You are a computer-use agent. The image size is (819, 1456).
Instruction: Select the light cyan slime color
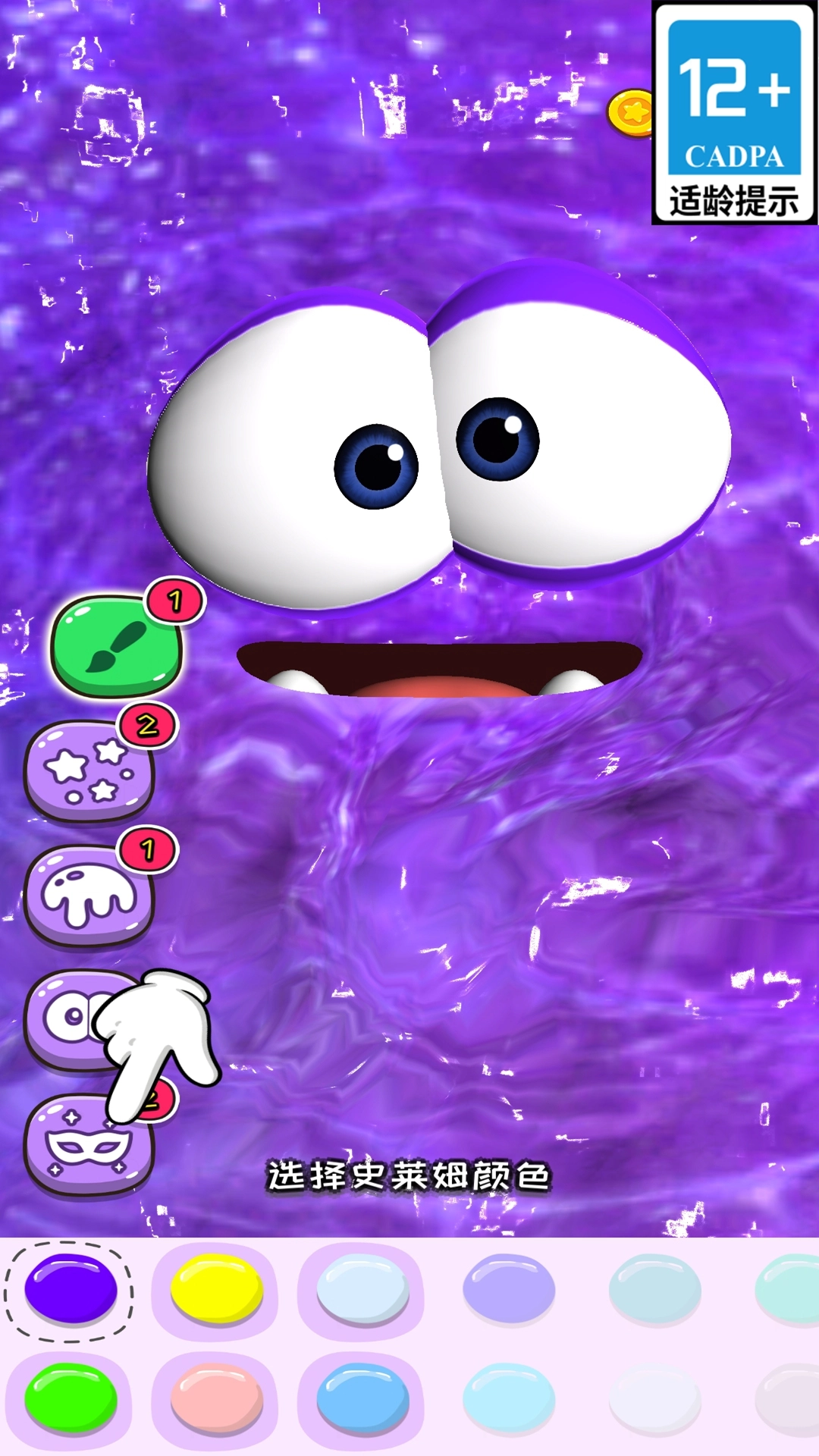pos(508,1398)
